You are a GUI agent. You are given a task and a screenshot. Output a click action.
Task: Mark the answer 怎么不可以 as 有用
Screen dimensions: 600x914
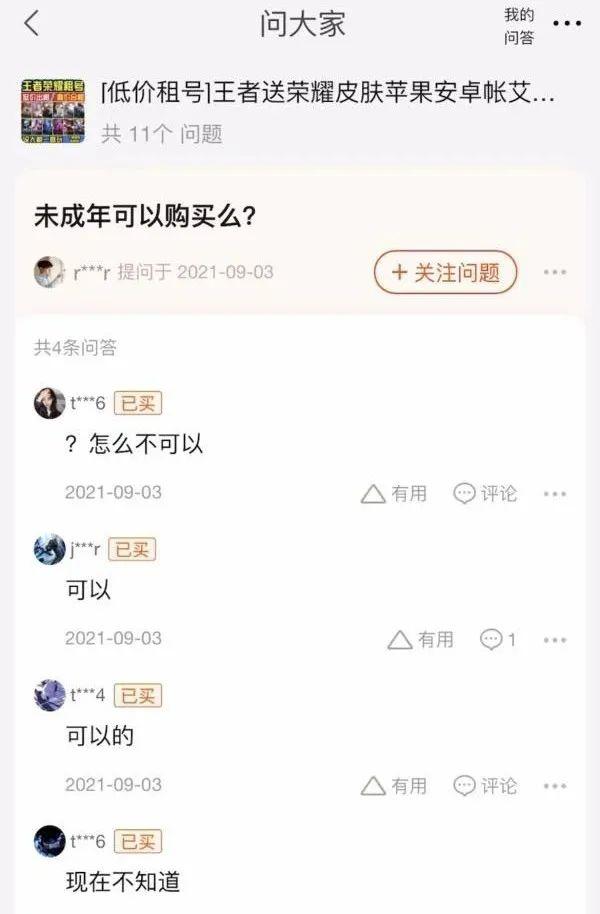(x=394, y=493)
